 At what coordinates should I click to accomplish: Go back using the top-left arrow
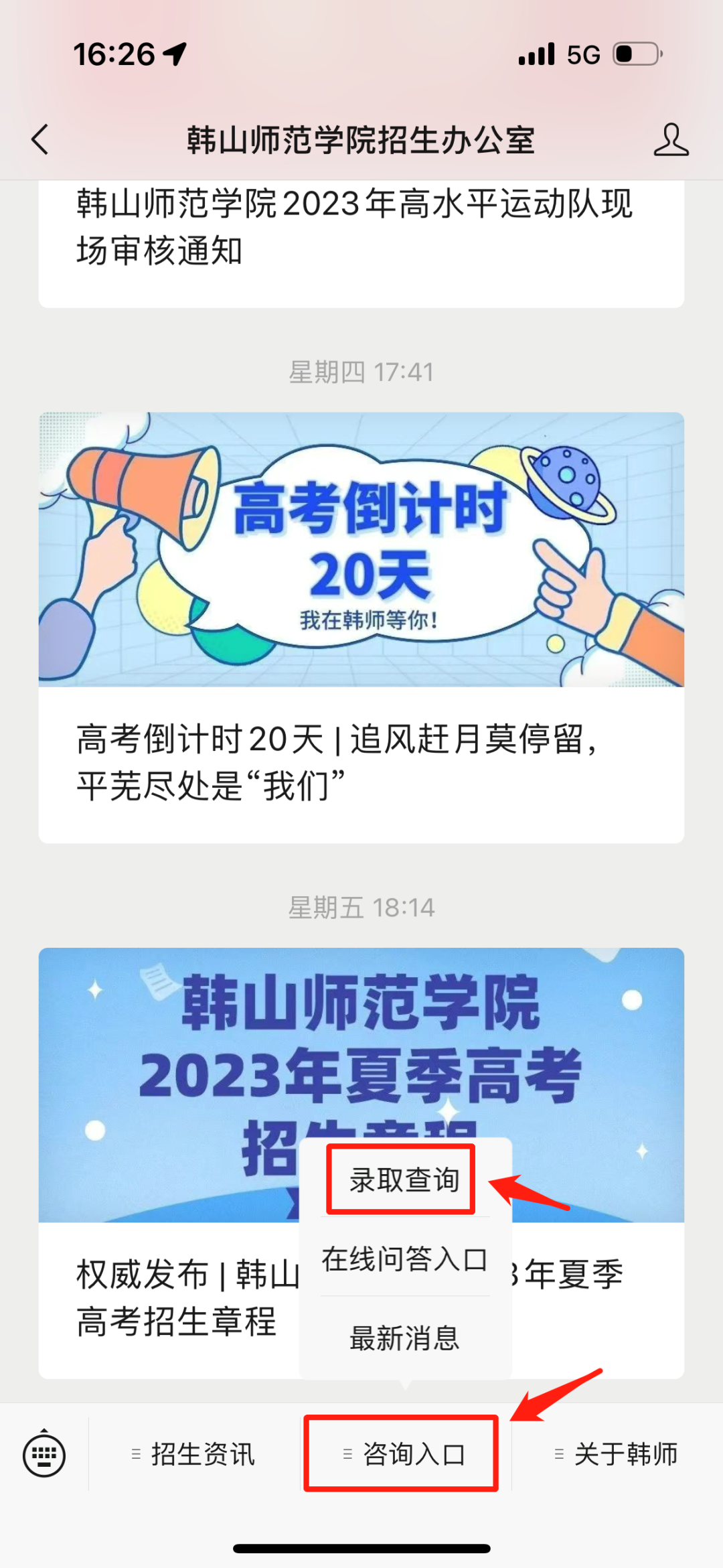[40, 140]
